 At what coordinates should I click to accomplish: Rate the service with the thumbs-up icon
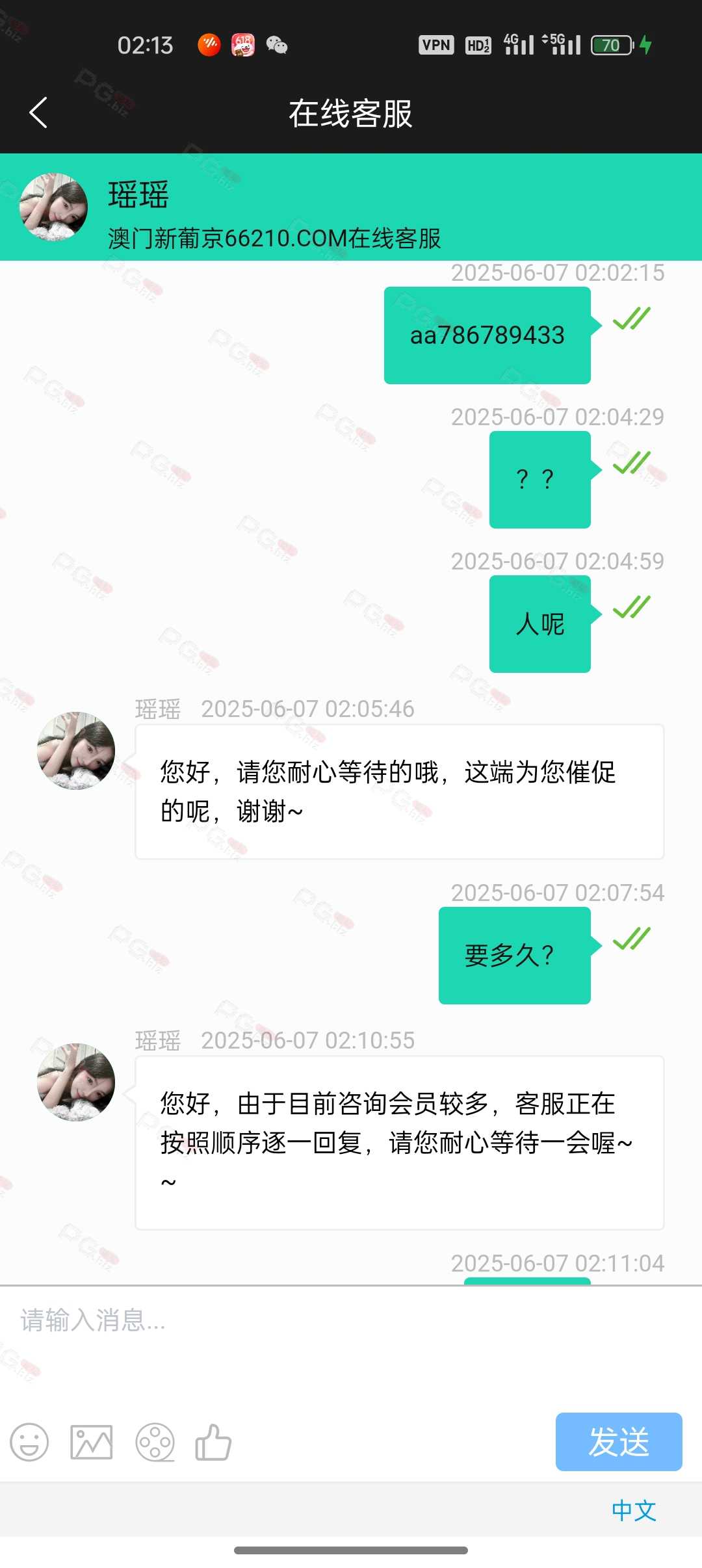click(x=213, y=1442)
